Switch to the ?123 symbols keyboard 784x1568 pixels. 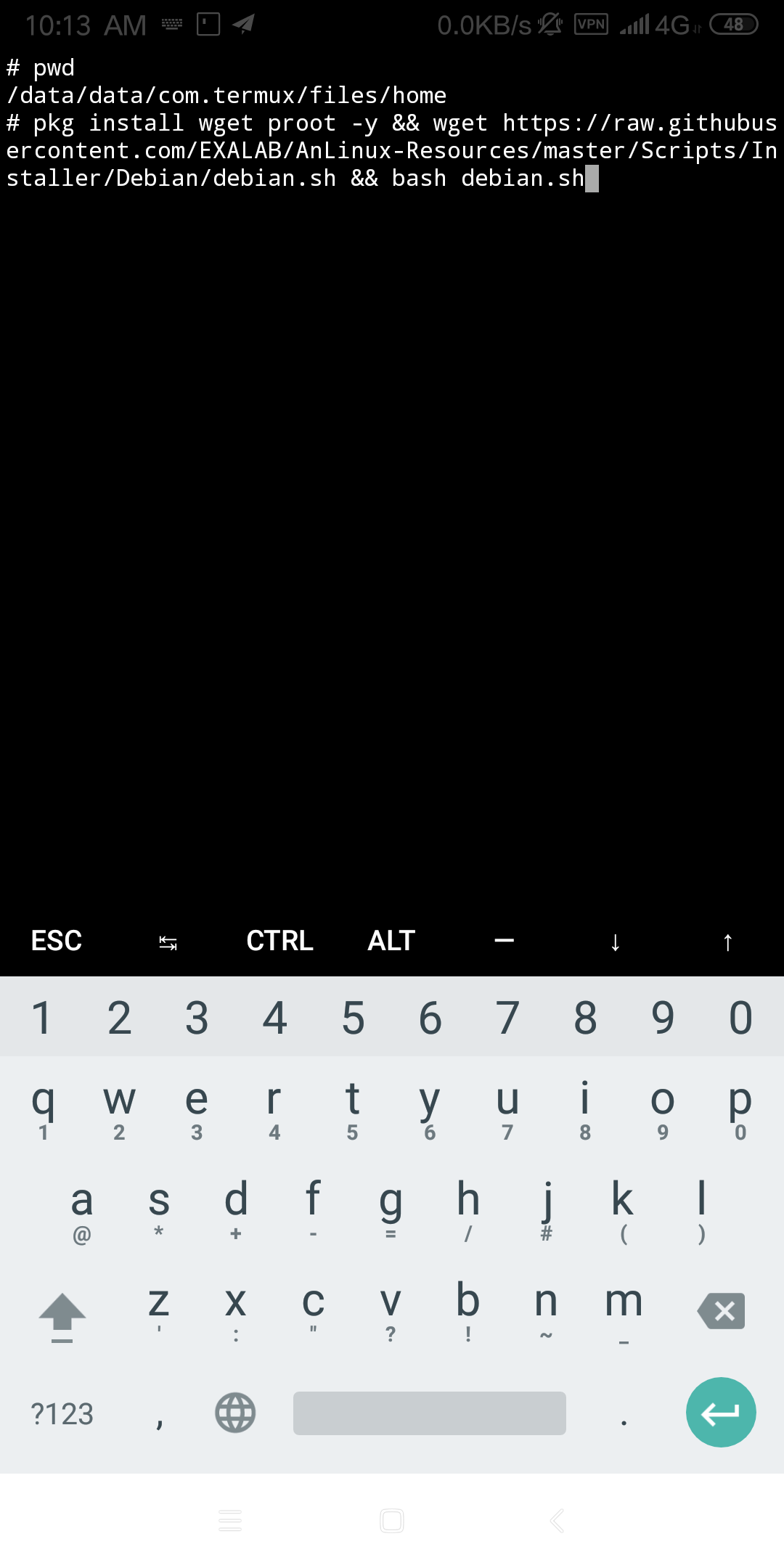point(62,1414)
